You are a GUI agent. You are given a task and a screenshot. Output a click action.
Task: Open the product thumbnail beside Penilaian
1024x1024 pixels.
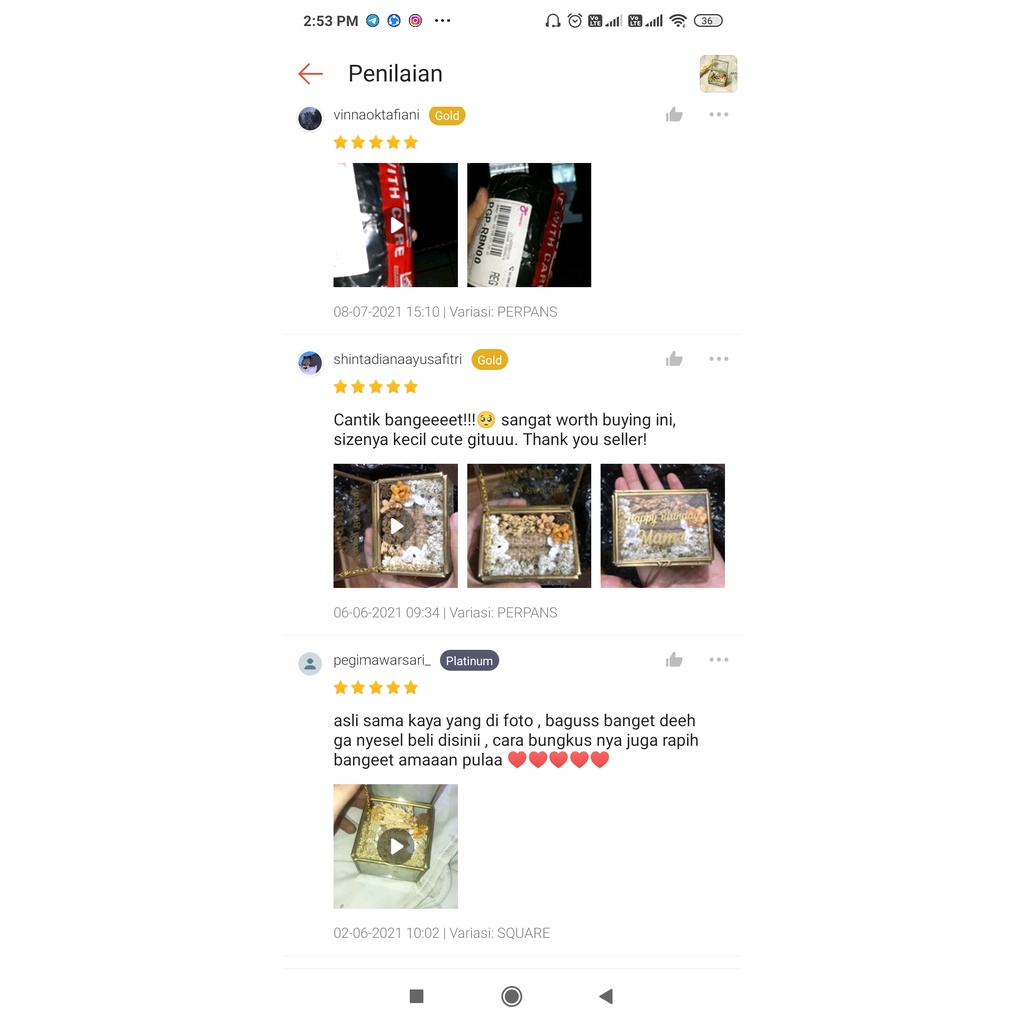[x=718, y=74]
